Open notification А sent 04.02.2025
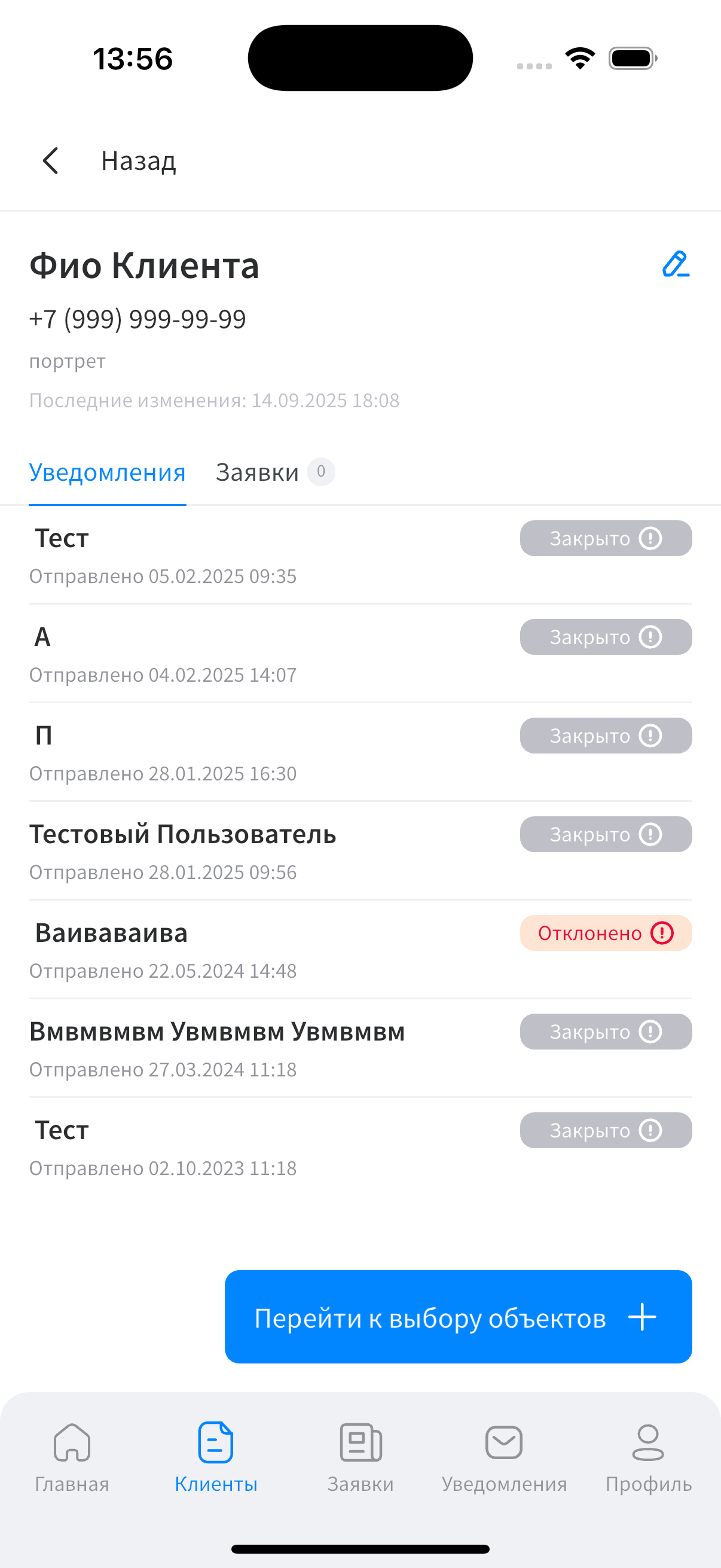Viewport: 721px width, 1568px height. tap(243, 654)
